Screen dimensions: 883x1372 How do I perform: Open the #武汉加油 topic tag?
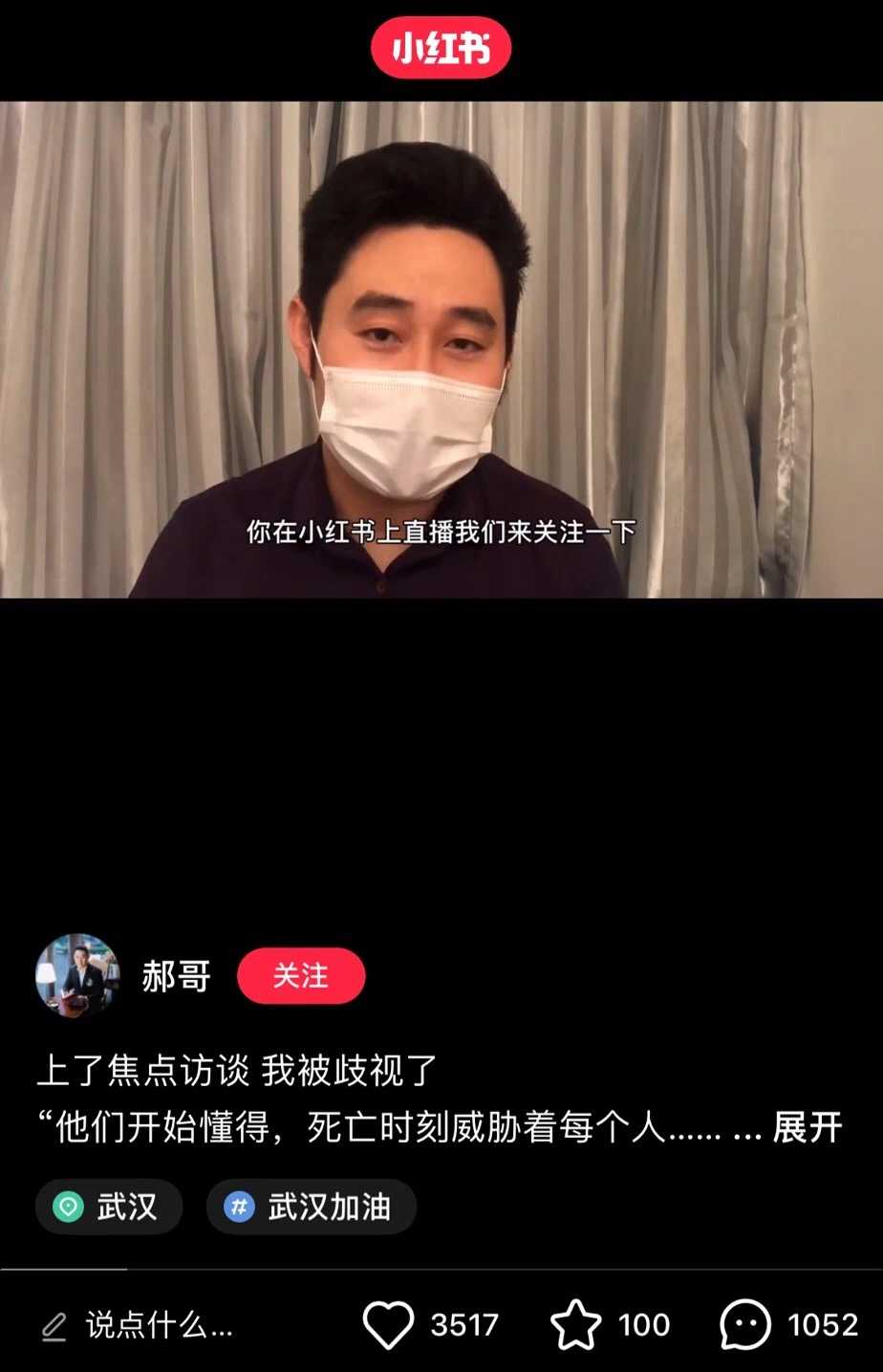[x=311, y=1207]
